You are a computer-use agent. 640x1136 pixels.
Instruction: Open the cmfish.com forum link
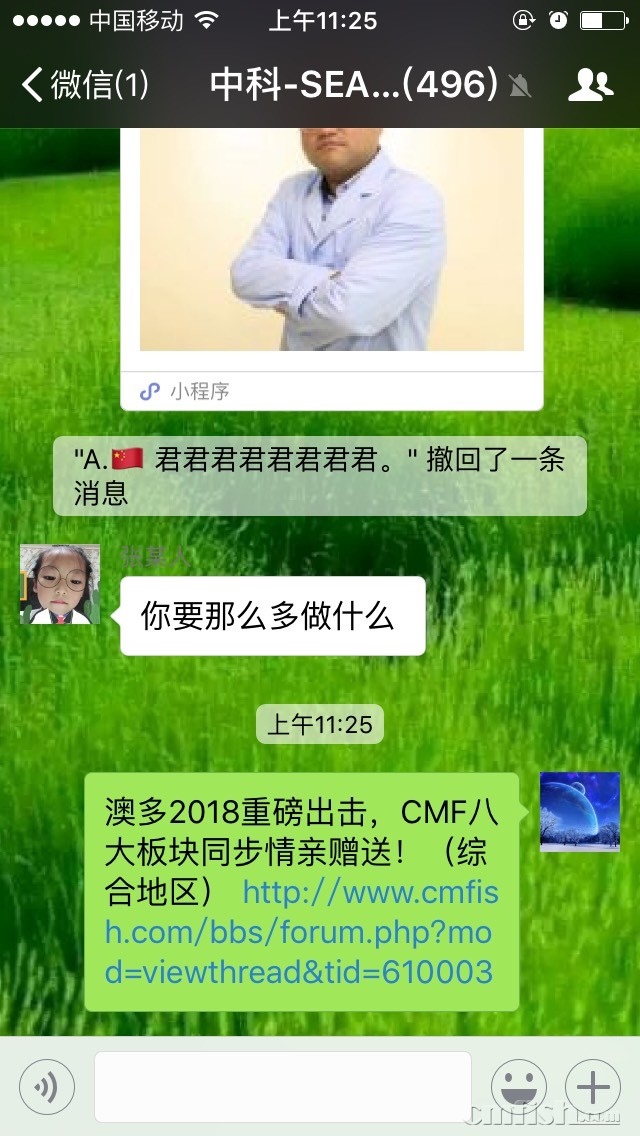pos(300,932)
